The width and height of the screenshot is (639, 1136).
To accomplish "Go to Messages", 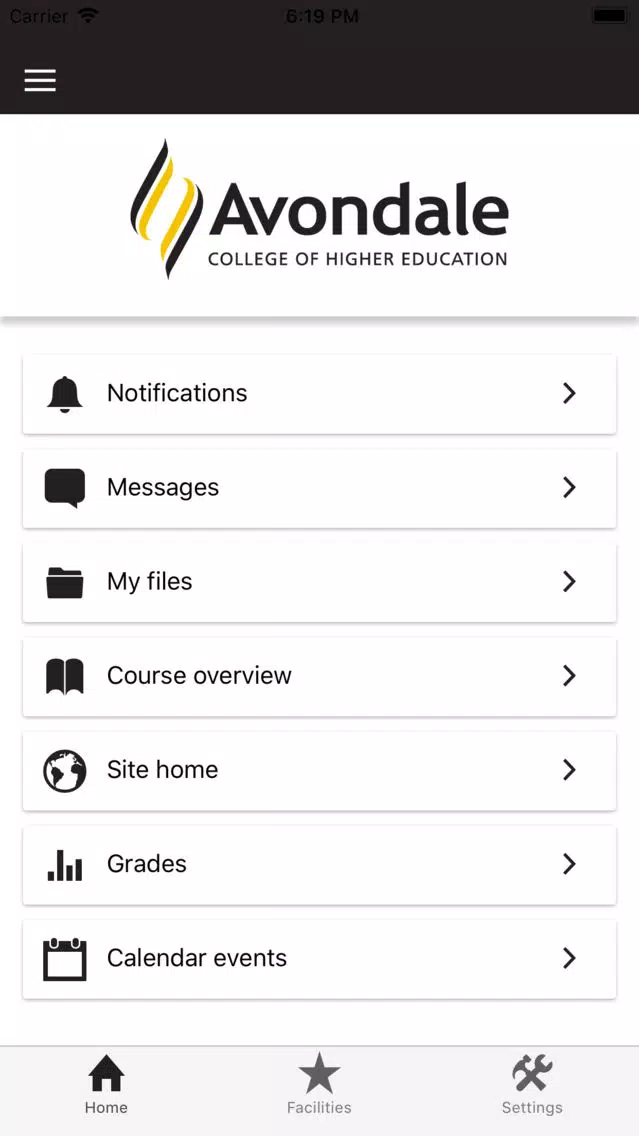I will (320, 488).
